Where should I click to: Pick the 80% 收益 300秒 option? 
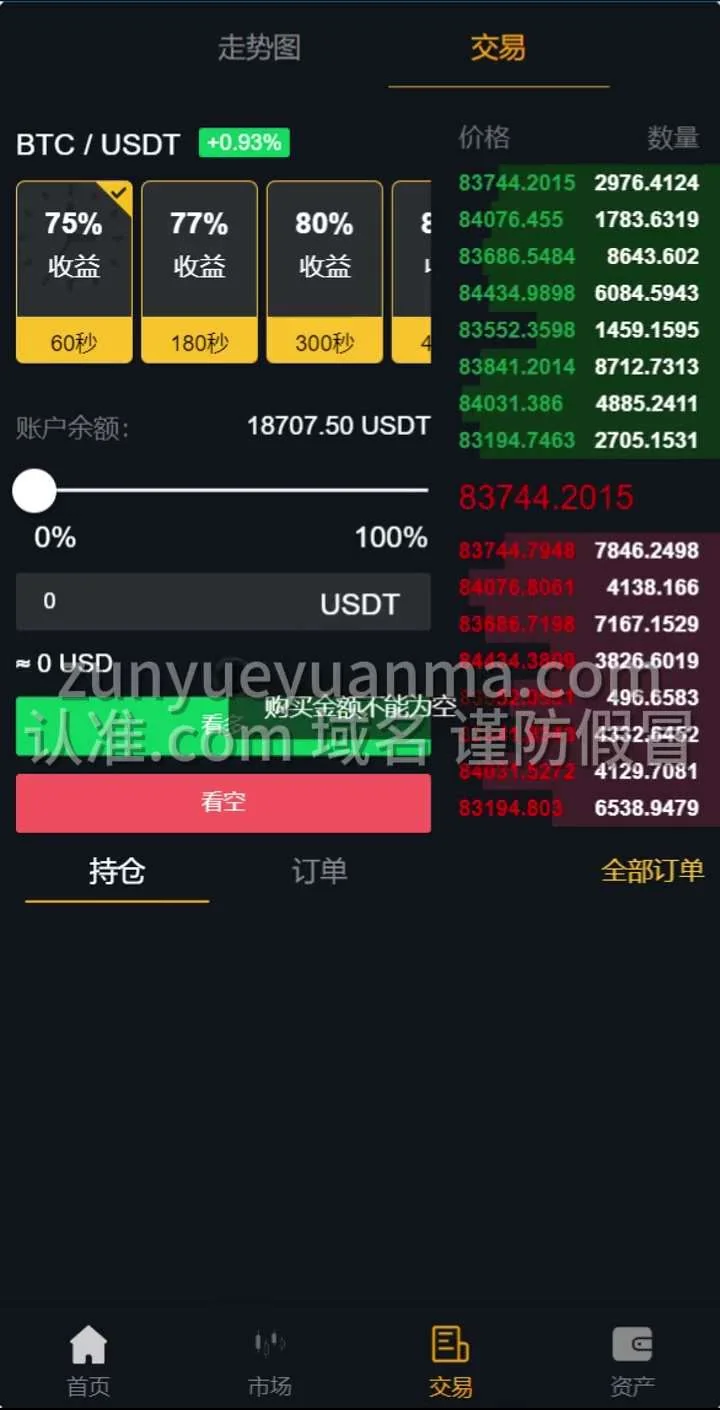(x=324, y=271)
